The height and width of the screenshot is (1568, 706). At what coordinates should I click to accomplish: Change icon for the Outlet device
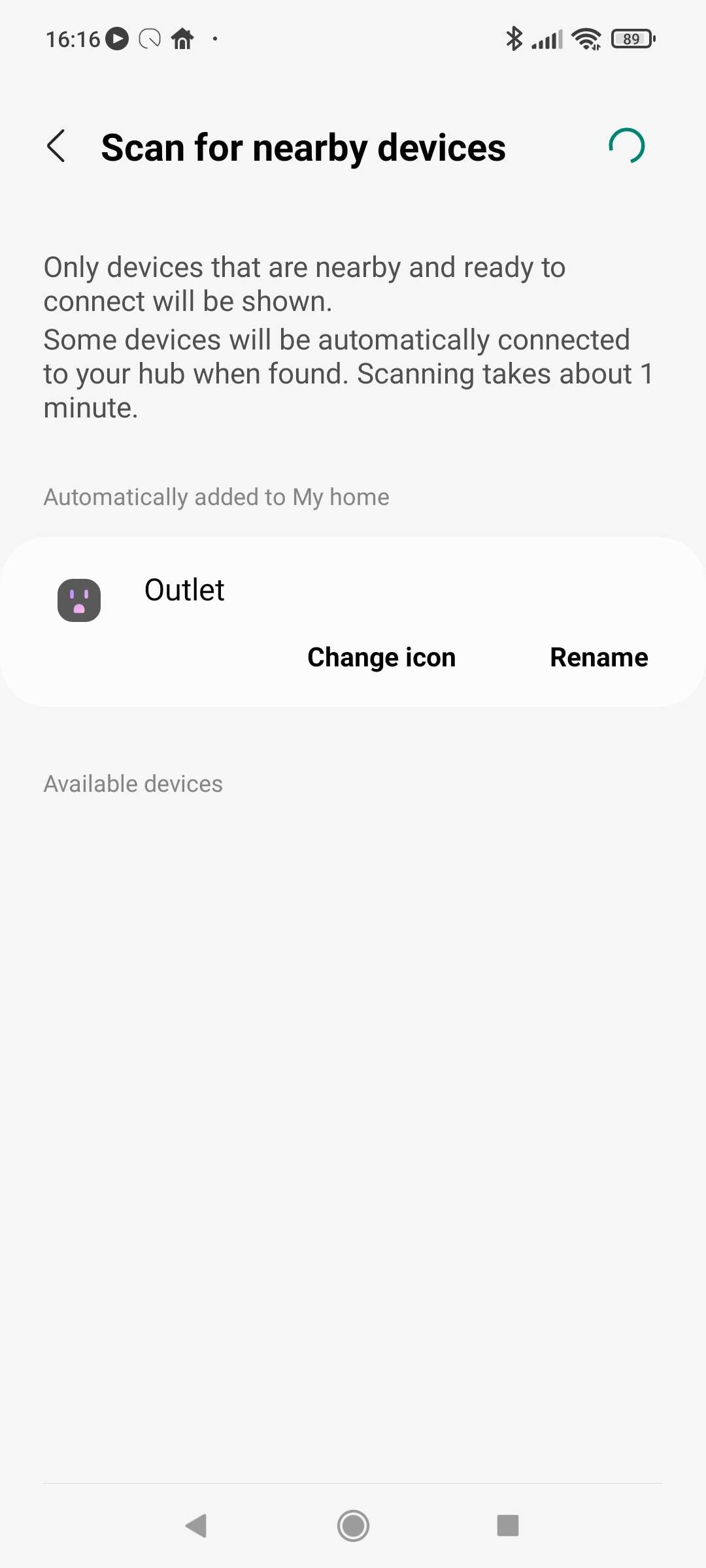click(381, 657)
